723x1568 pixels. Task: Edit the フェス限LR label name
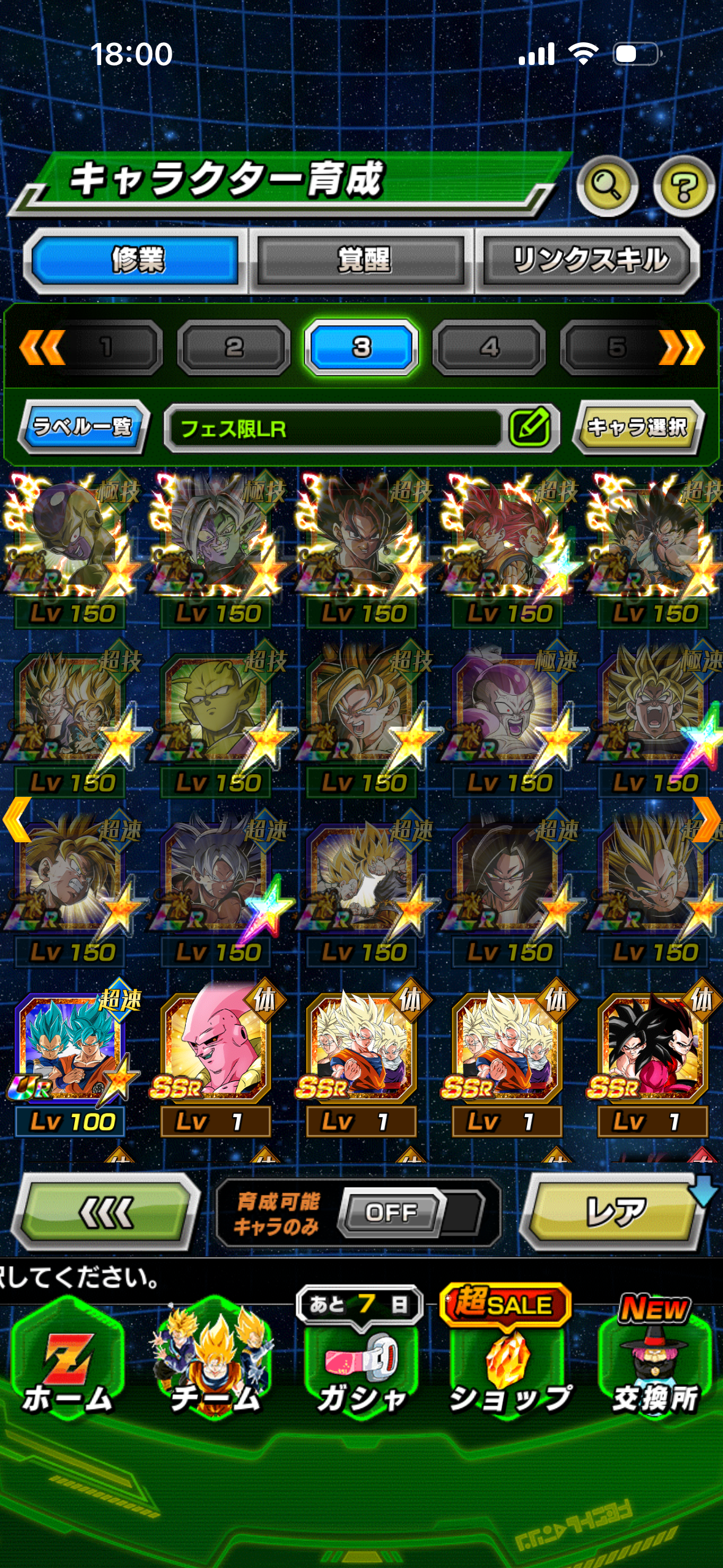click(529, 428)
